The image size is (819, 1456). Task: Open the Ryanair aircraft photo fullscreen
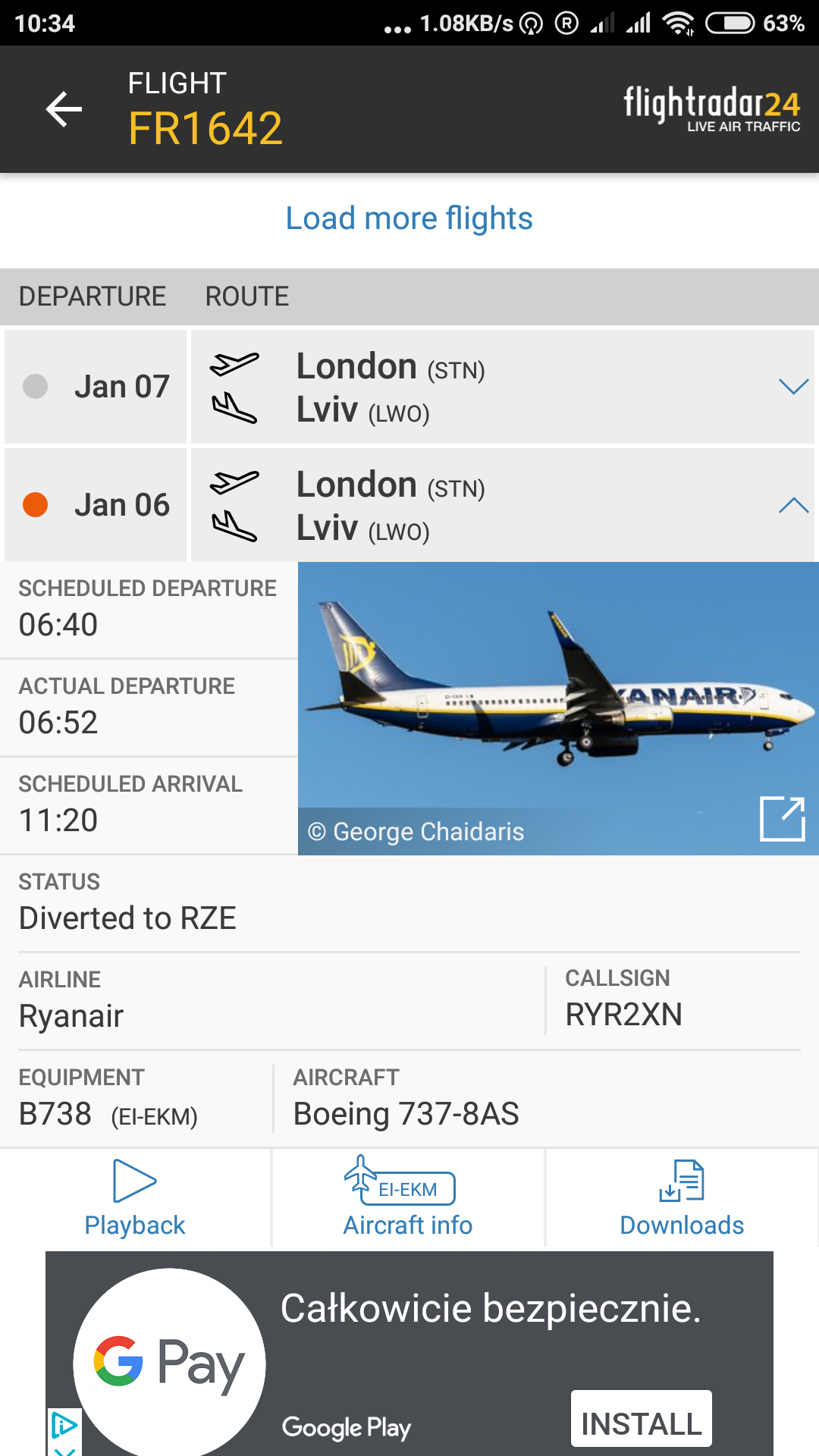782,818
